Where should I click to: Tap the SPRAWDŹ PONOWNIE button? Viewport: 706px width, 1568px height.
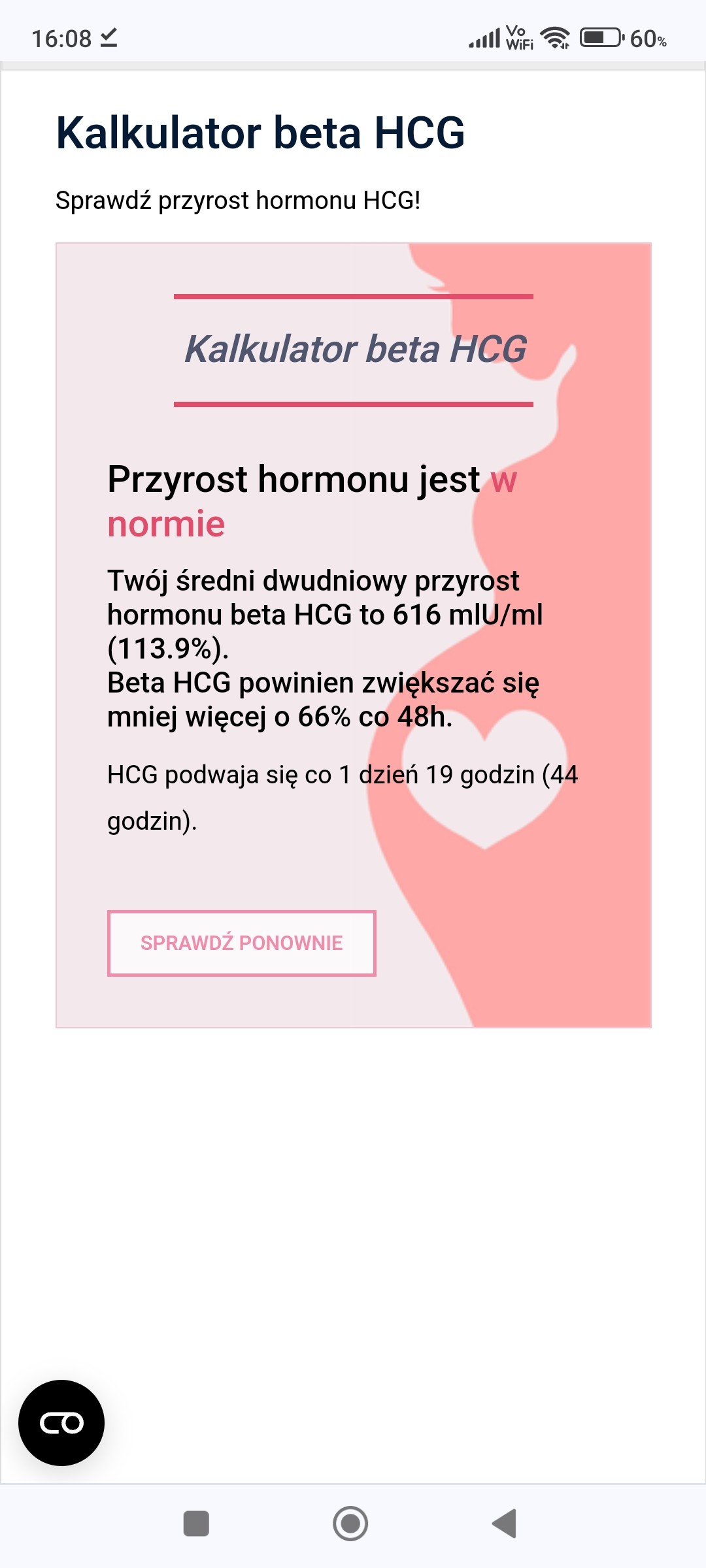pyautogui.click(x=241, y=943)
